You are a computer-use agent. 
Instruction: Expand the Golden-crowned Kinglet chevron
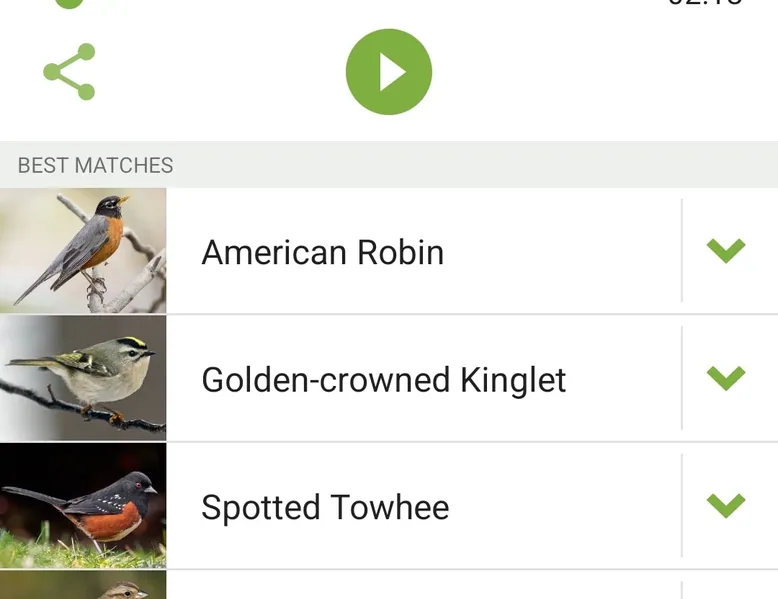pos(726,378)
